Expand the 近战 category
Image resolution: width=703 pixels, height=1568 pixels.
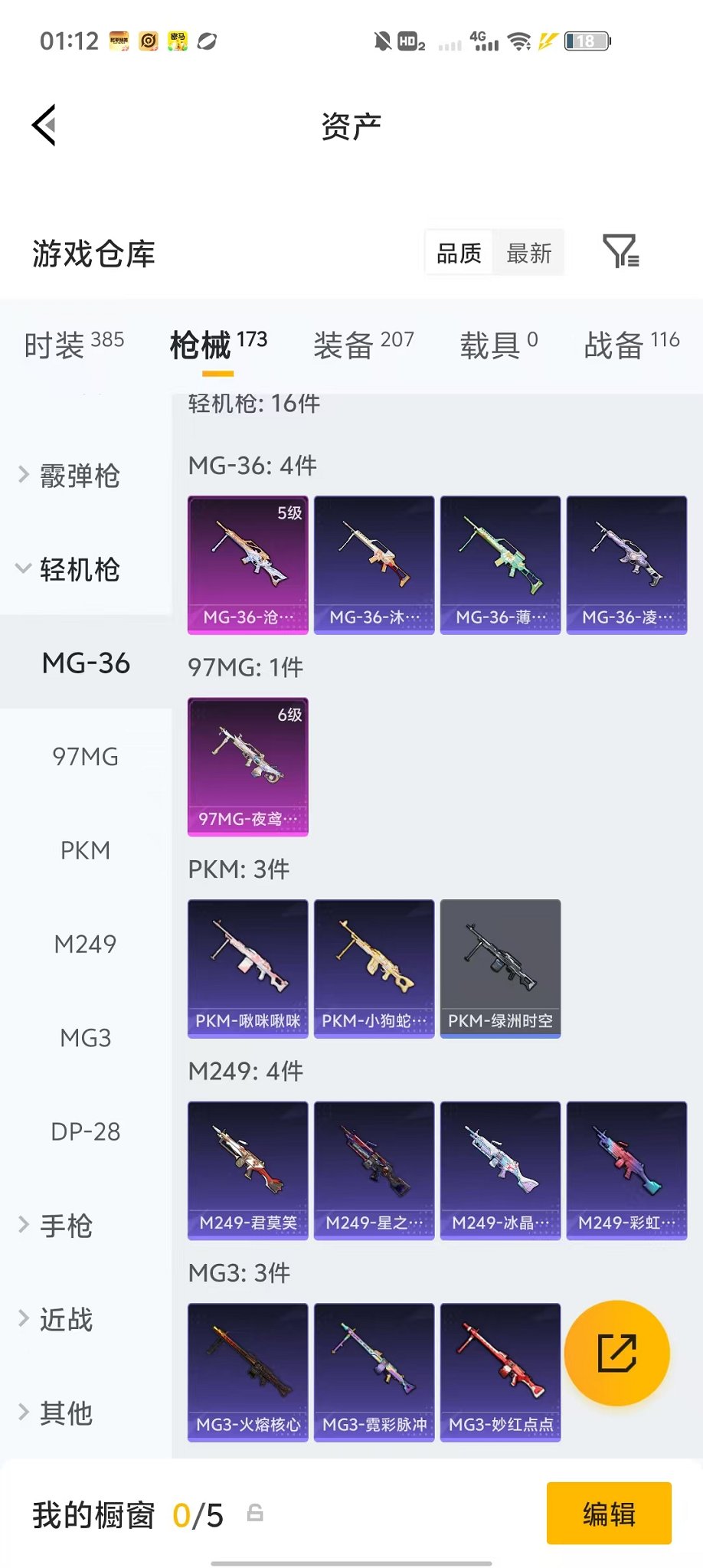(x=55, y=1319)
